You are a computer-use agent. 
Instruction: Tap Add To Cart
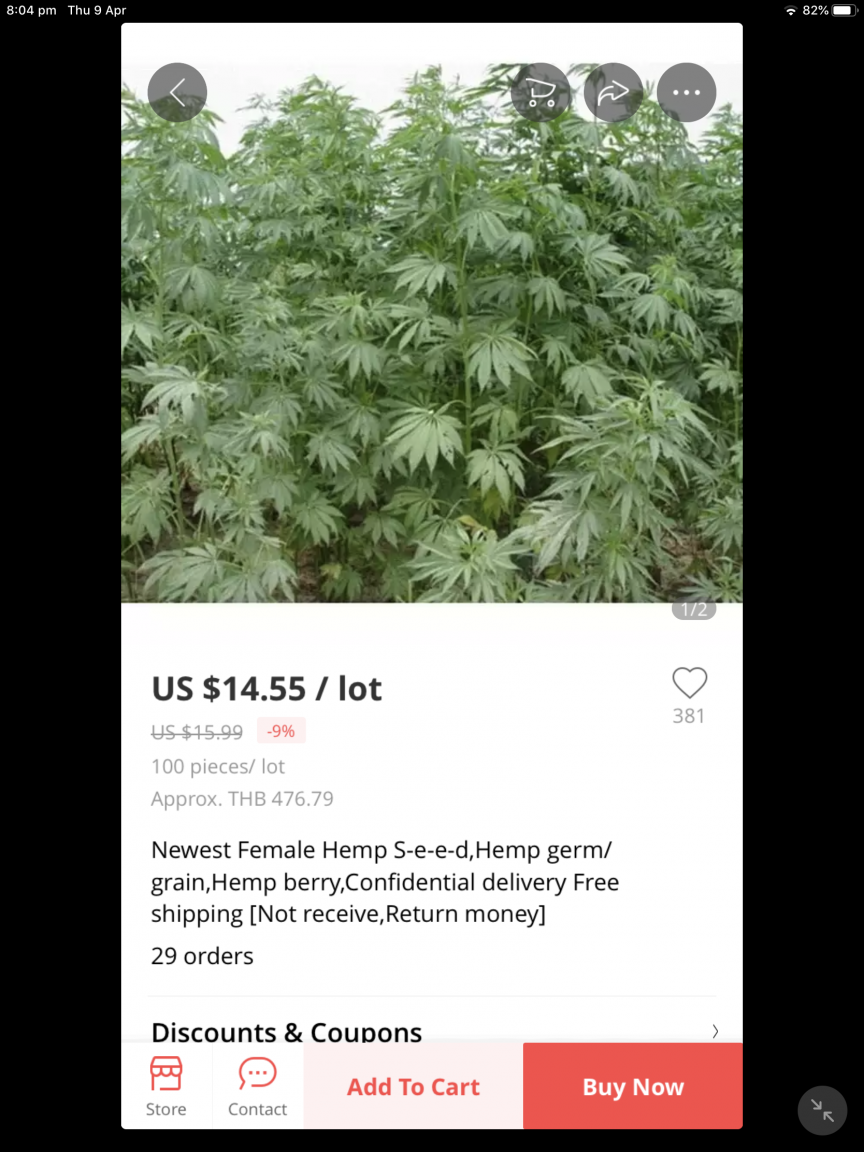click(x=413, y=1087)
